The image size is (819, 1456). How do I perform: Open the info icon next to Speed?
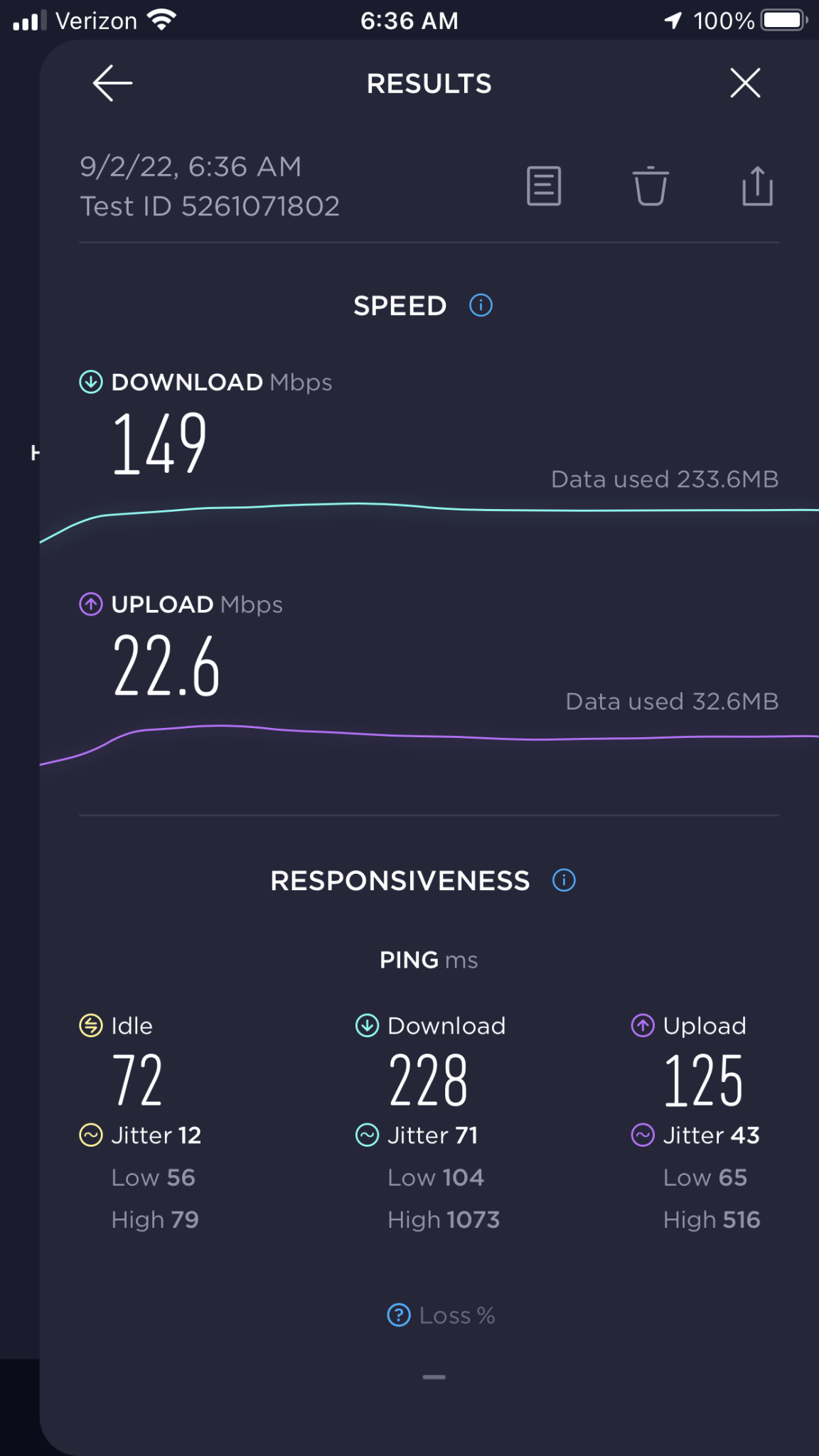[481, 306]
